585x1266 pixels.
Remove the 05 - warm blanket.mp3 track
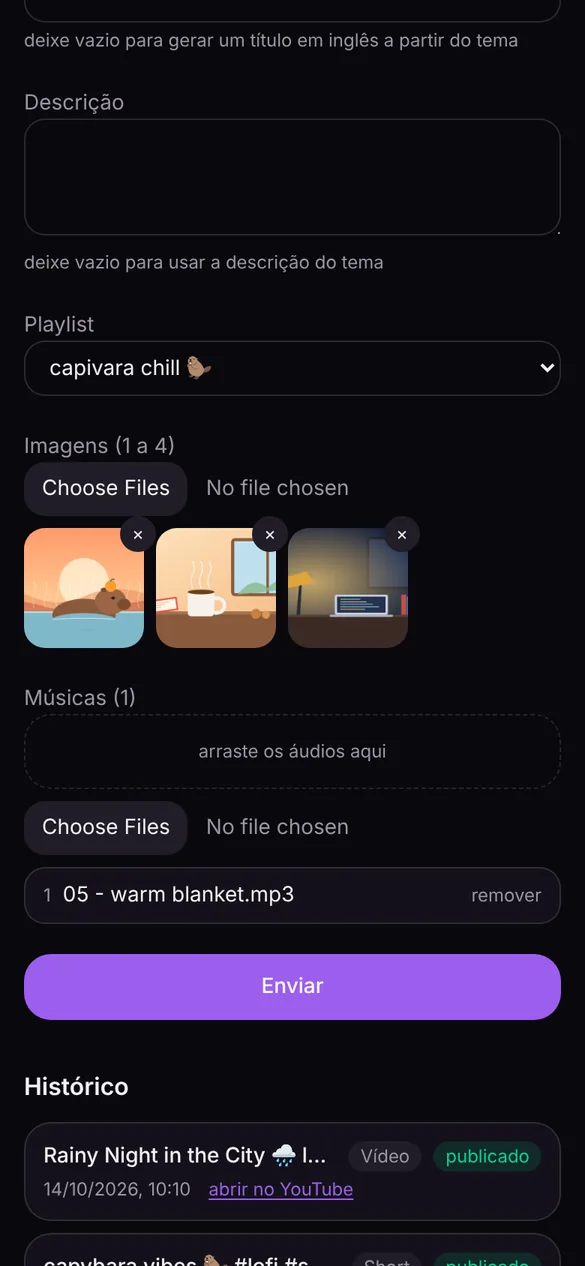tap(506, 895)
